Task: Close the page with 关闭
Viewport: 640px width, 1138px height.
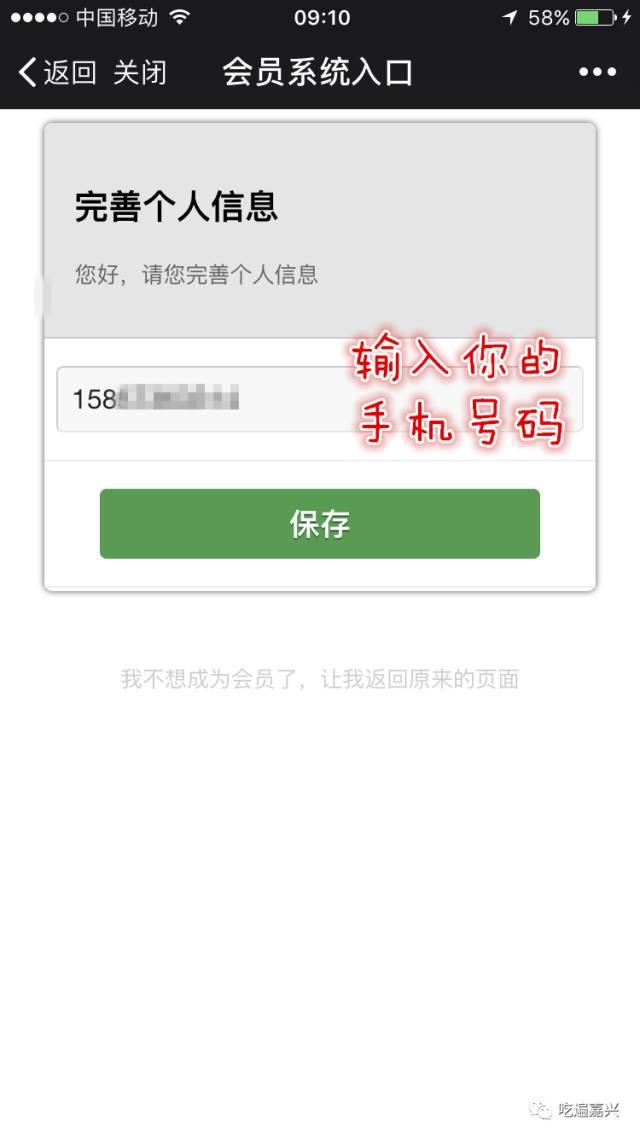Action: coord(139,72)
